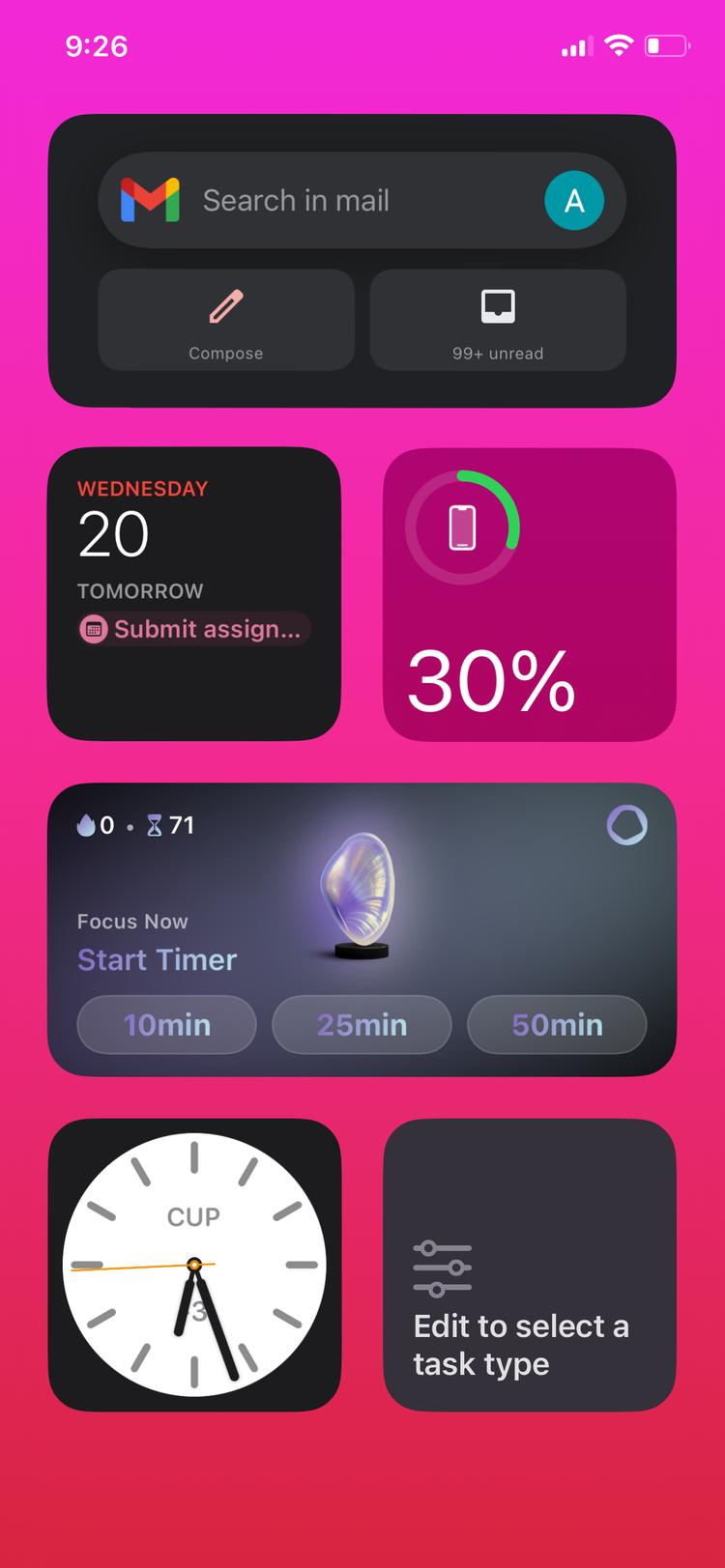Tap the Wednesday 20 date

coord(113,534)
